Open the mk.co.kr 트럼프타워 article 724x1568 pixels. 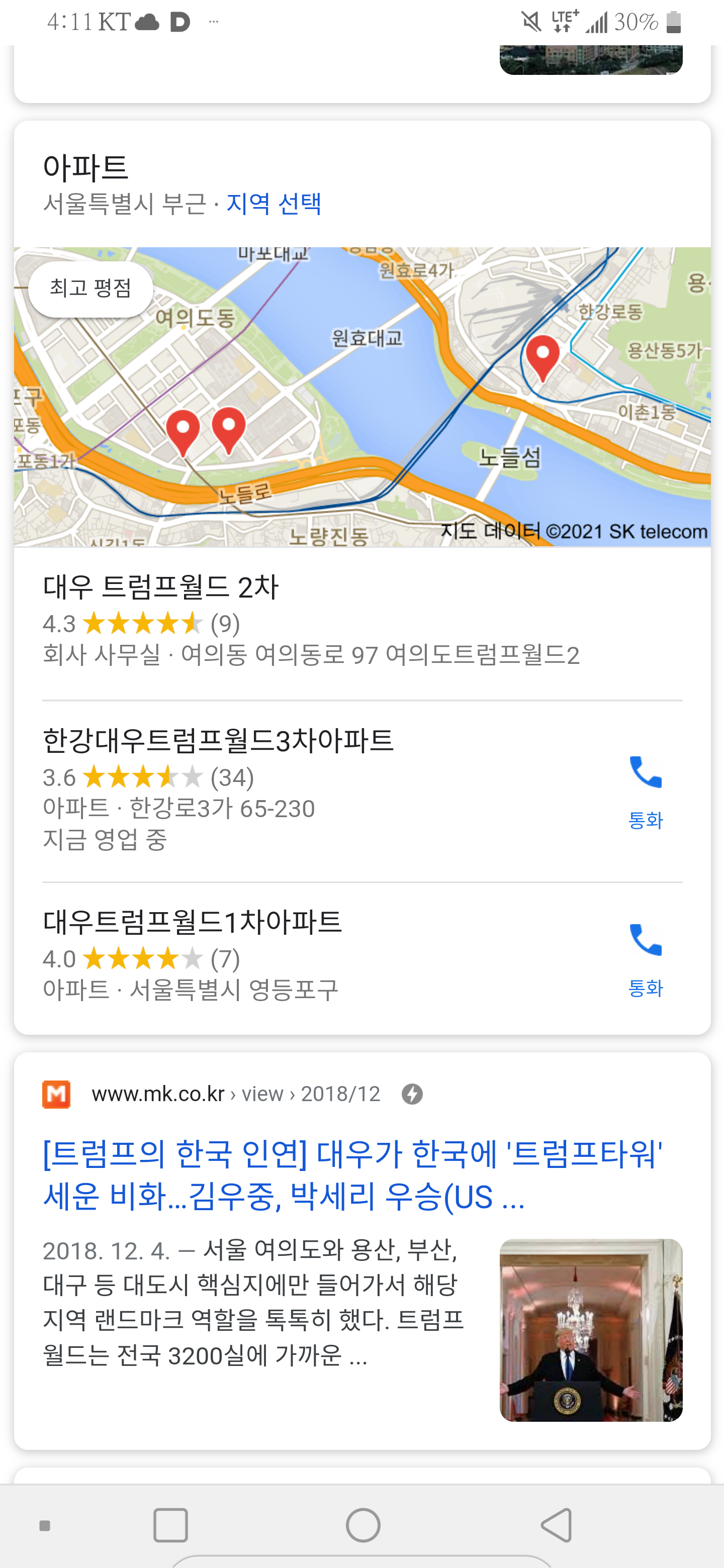point(352,1175)
